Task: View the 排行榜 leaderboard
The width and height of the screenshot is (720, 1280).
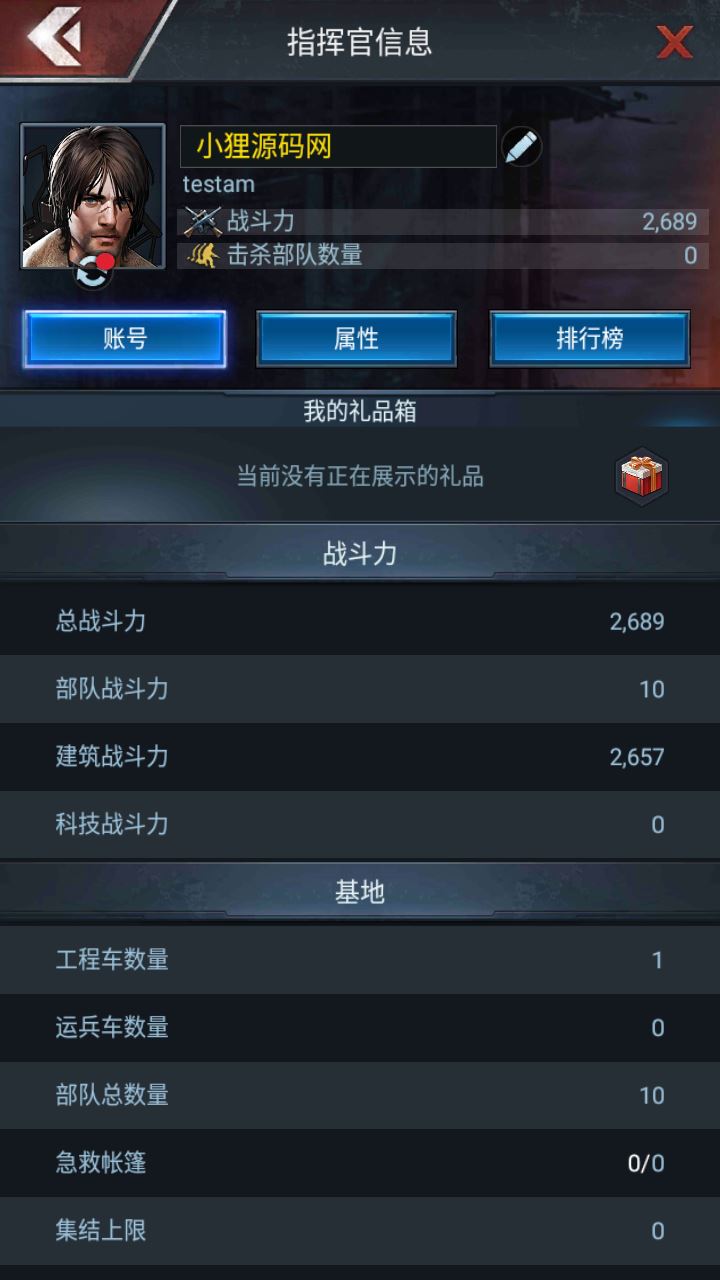Action: point(589,339)
